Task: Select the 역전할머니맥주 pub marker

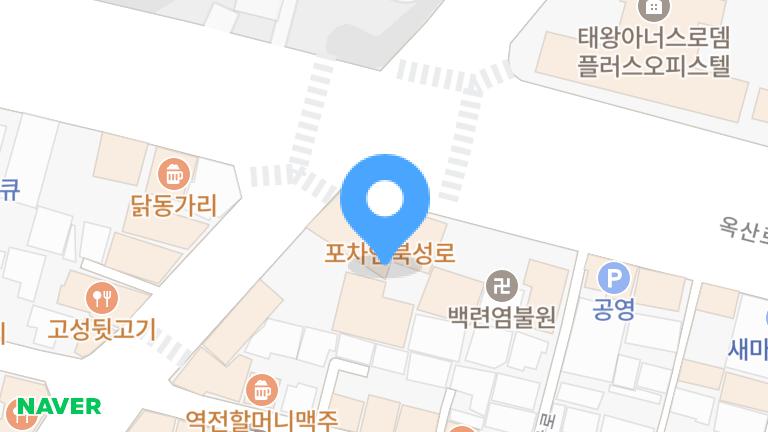Action: point(261,388)
